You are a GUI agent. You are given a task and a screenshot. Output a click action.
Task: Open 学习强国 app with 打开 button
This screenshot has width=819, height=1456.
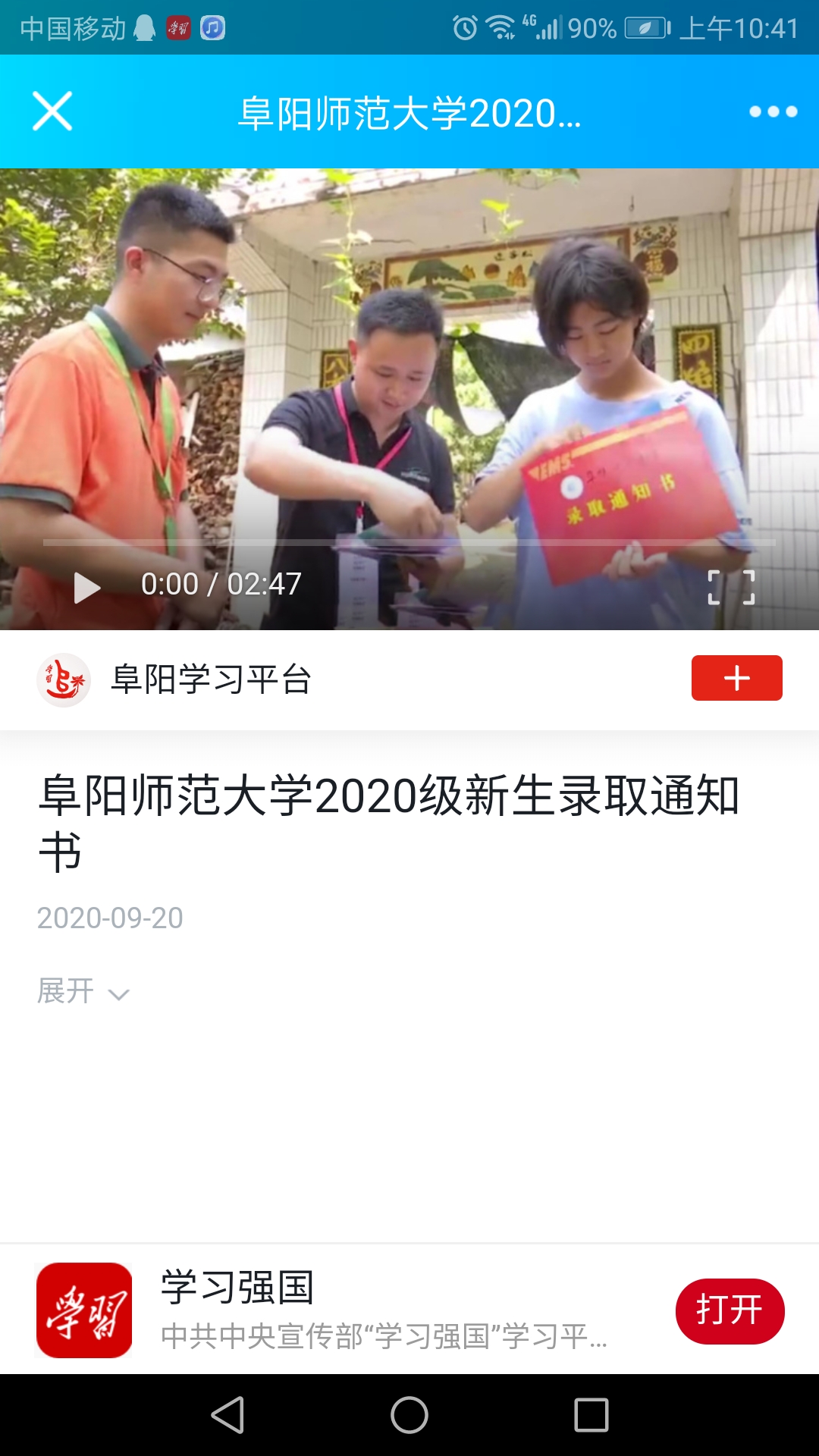(730, 1310)
